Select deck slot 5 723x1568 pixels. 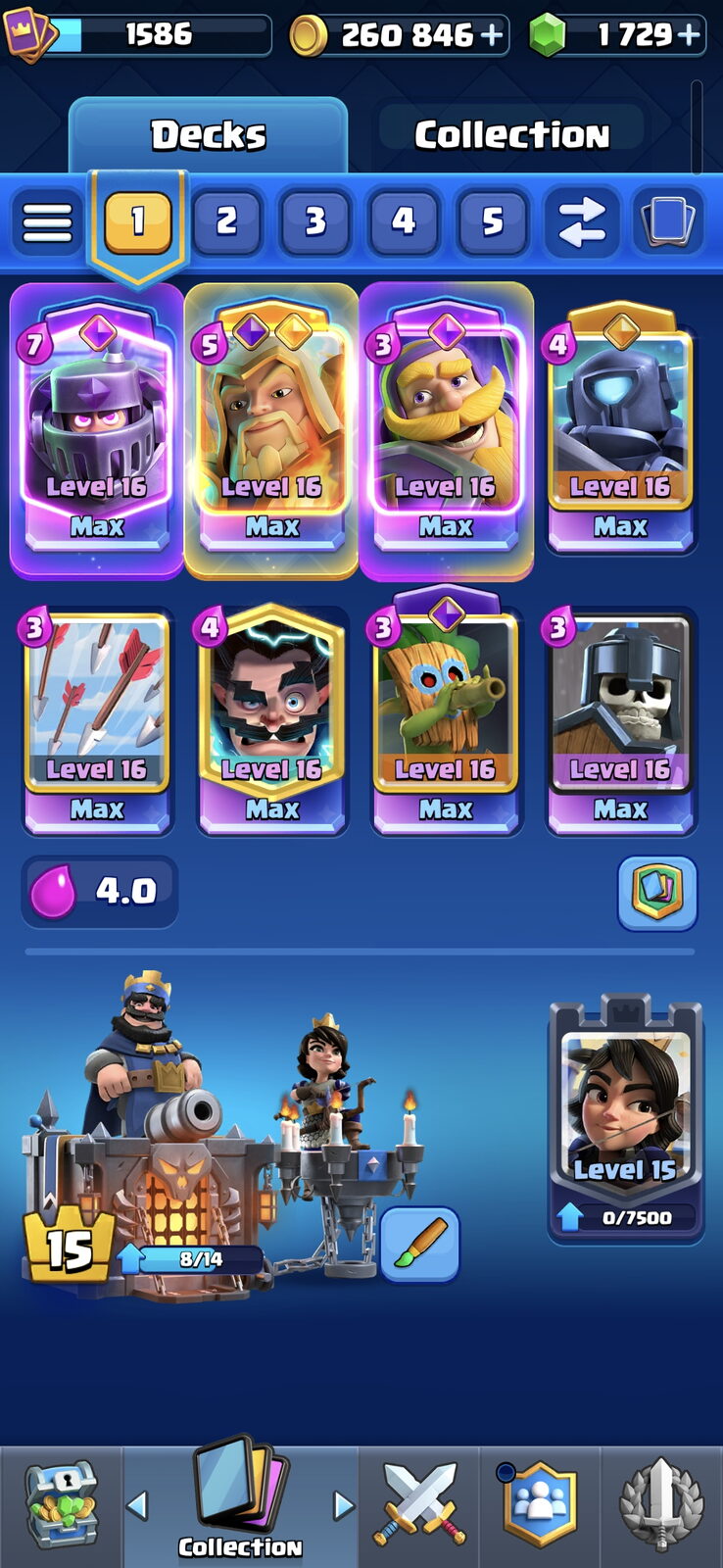pyautogui.click(x=492, y=221)
